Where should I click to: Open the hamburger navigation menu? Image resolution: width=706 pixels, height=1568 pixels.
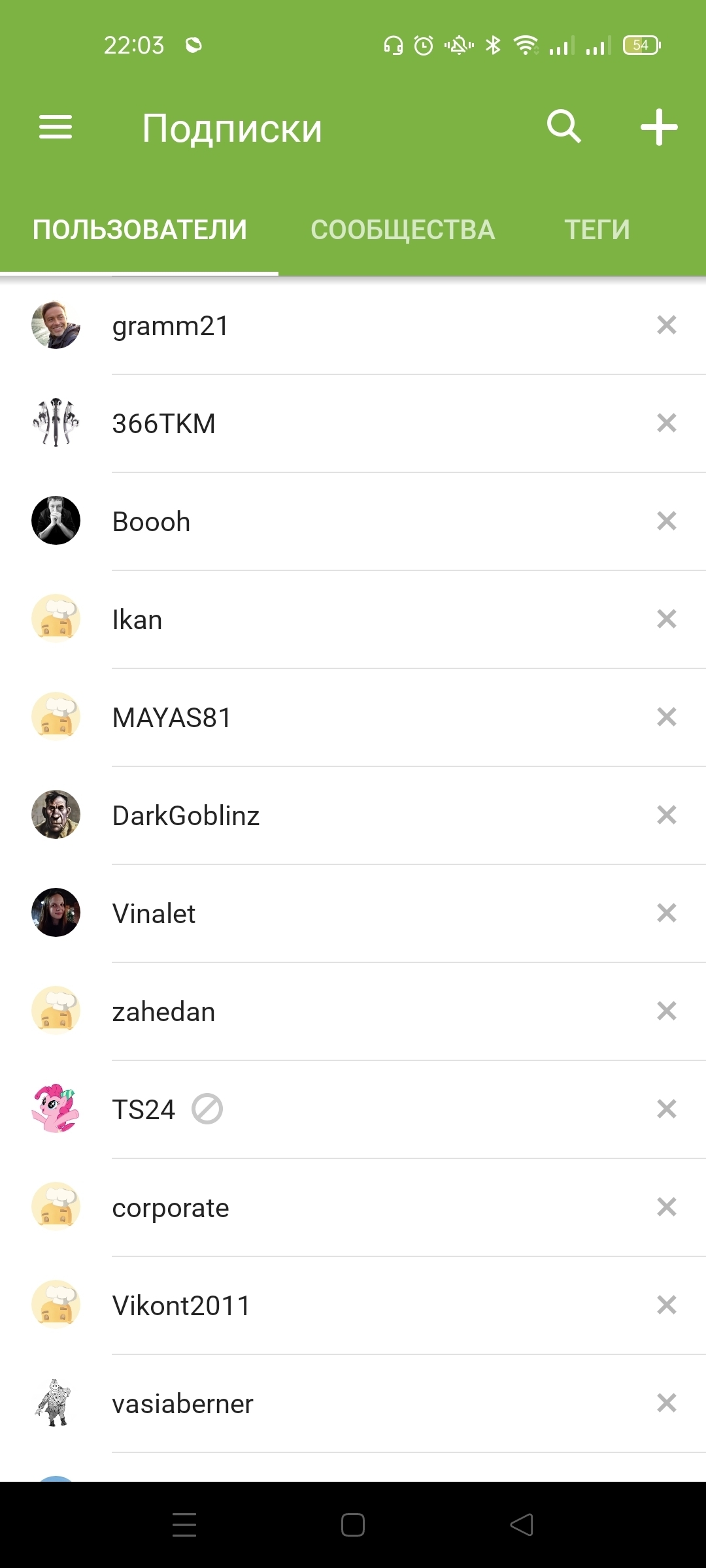click(x=56, y=127)
